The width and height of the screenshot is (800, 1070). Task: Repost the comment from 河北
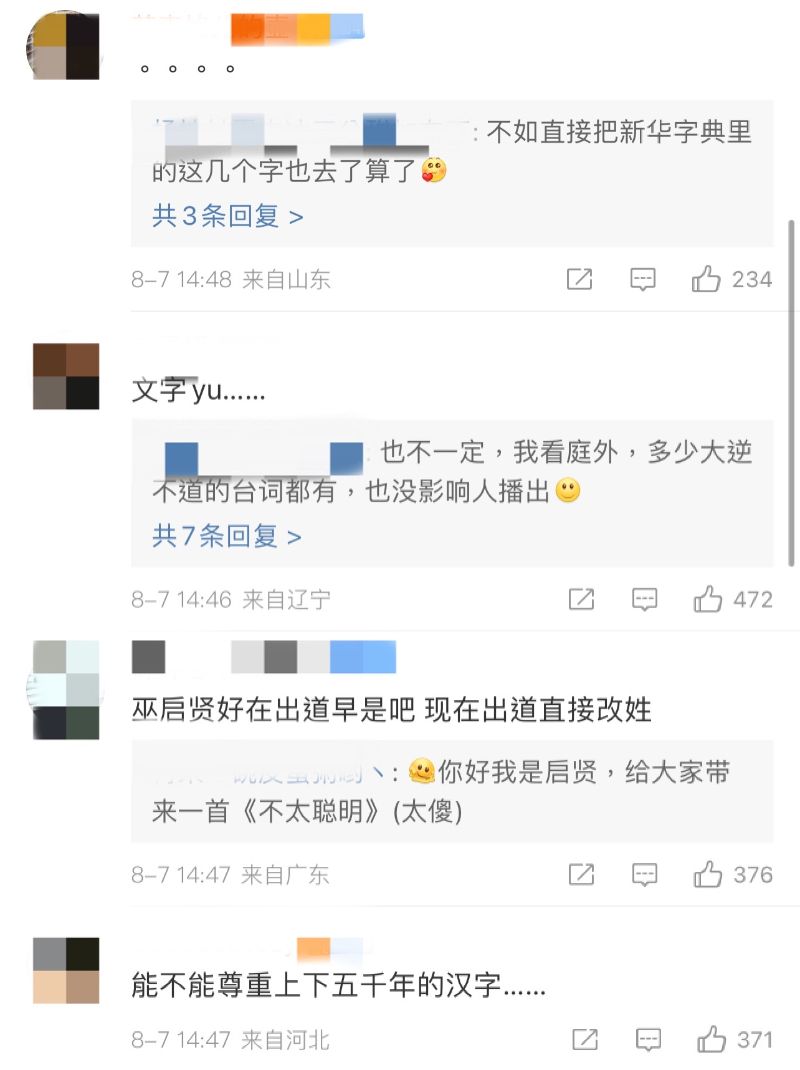pos(585,1039)
